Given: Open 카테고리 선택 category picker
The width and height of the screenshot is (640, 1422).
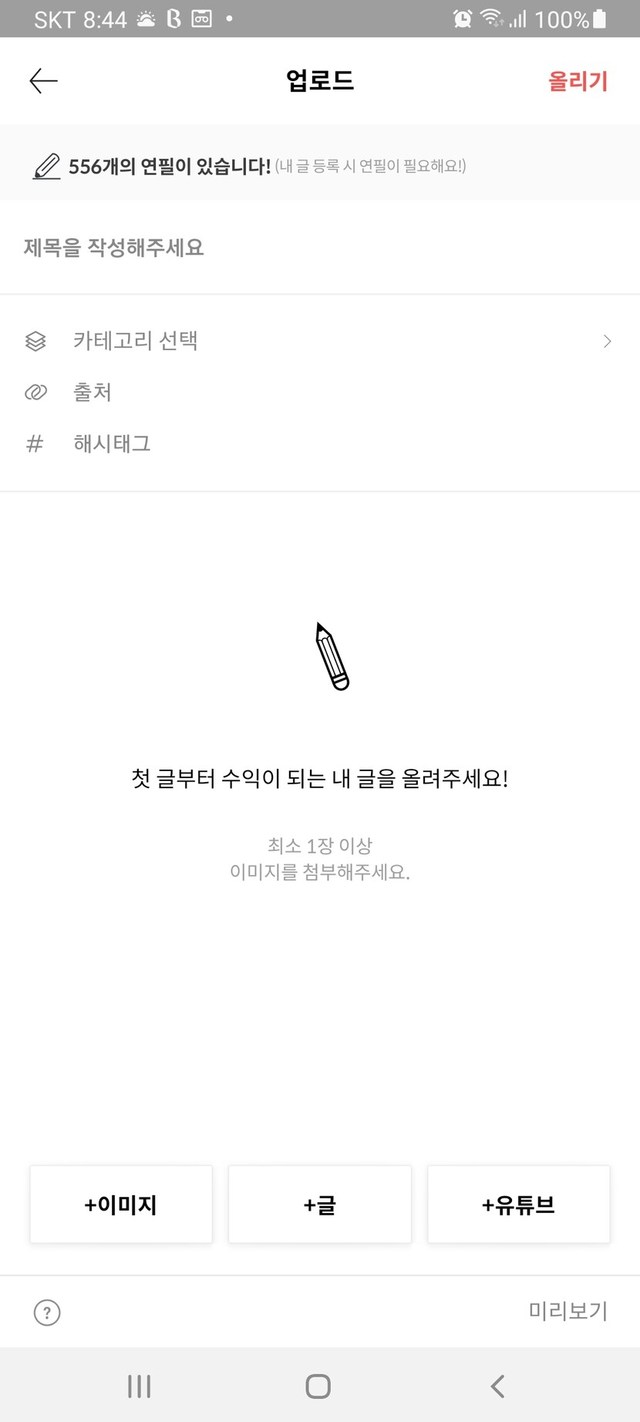Looking at the screenshot, I should pyautogui.click(x=320, y=341).
